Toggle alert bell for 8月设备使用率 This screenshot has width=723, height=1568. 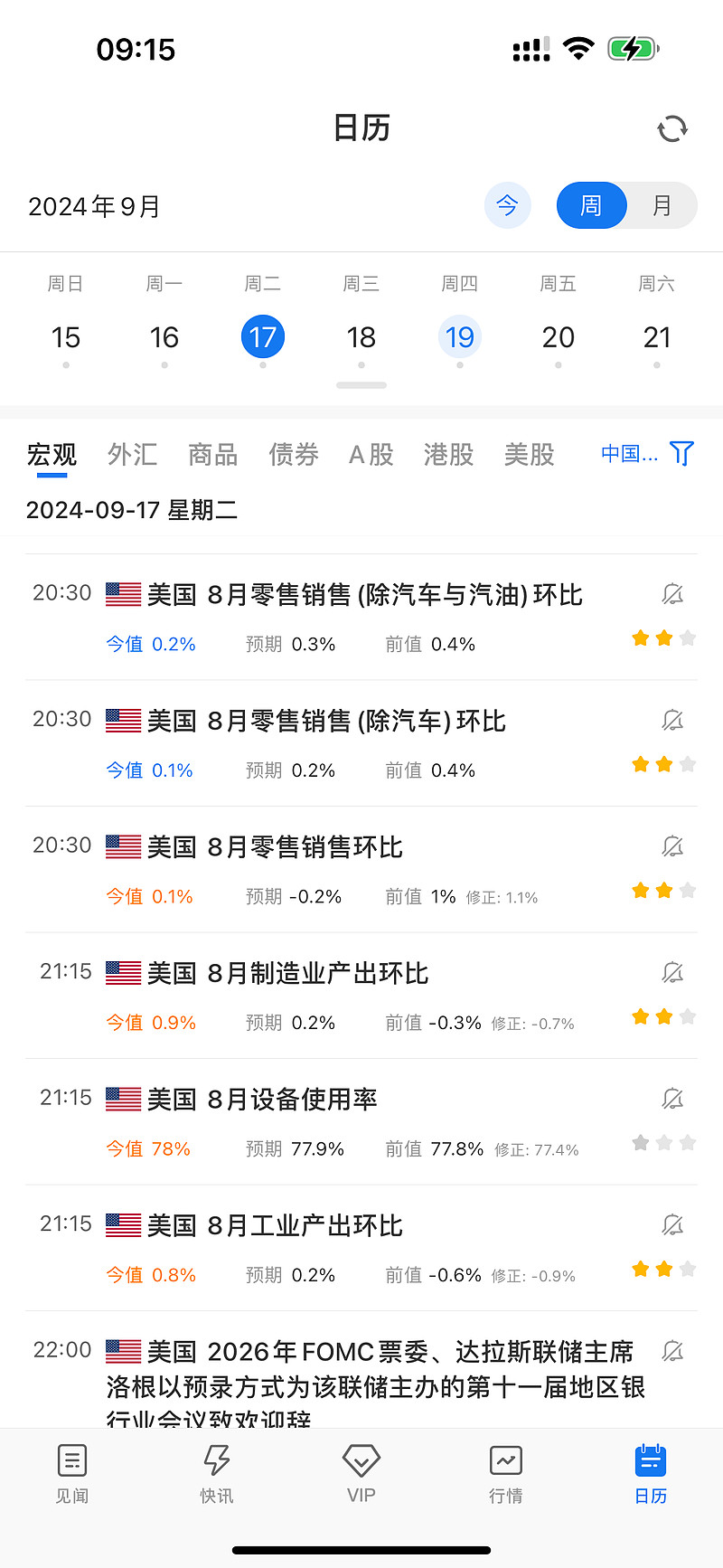point(672,1099)
